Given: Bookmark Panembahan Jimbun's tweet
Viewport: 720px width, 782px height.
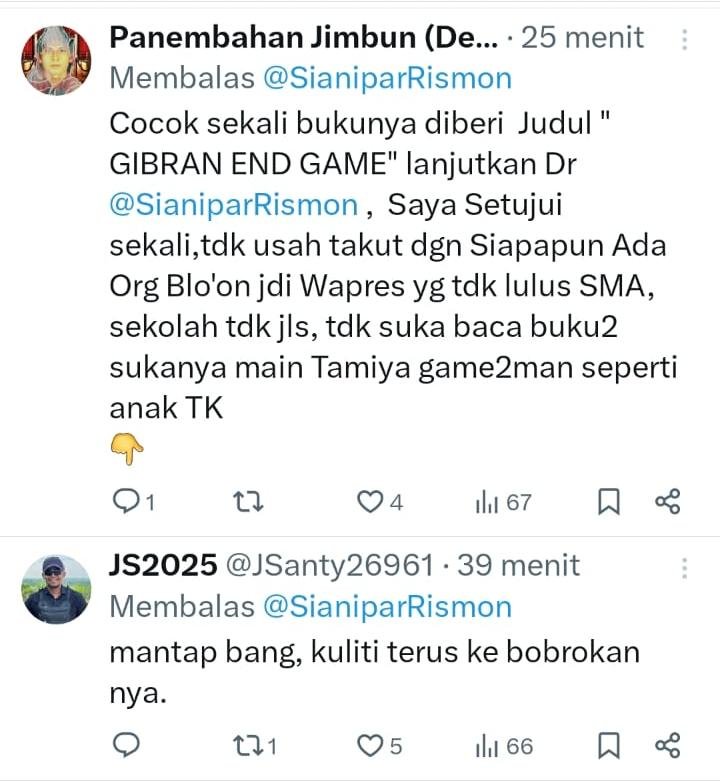Looking at the screenshot, I should [x=607, y=502].
